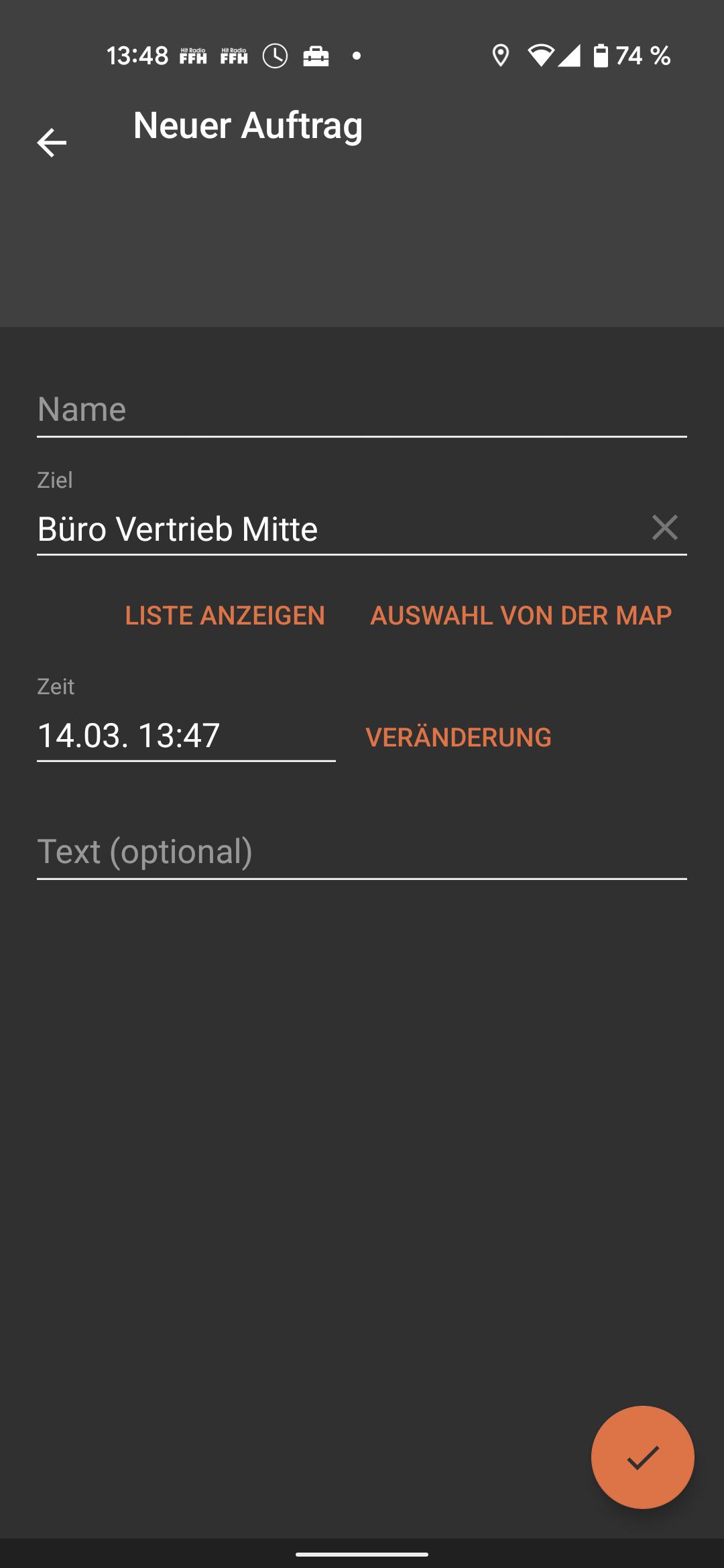This screenshot has height=1568, width=724.
Task: Tap the Zeit field 14.03. 13:47
Action: click(186, 736)
